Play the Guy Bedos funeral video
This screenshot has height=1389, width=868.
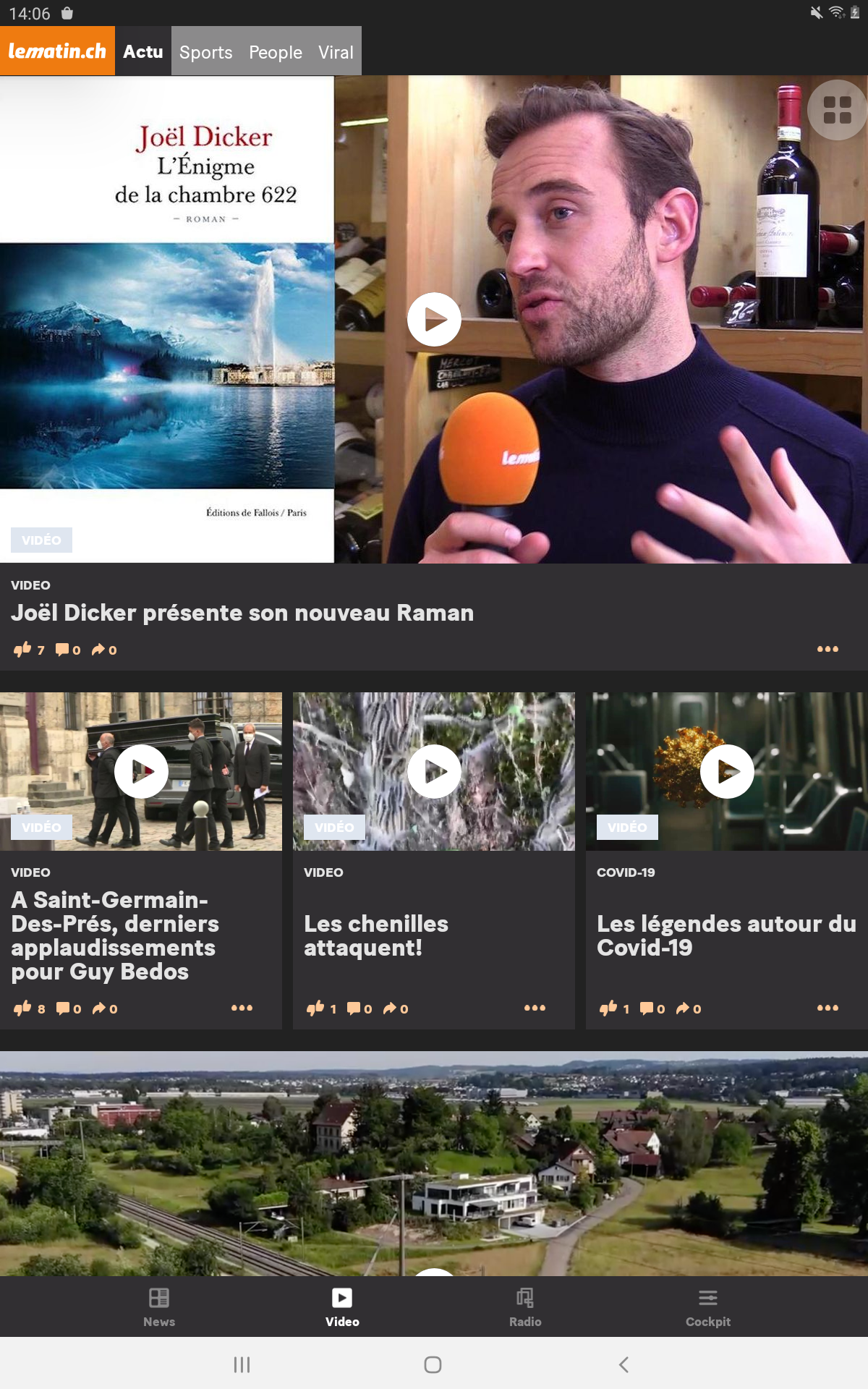tap(141, 771)
